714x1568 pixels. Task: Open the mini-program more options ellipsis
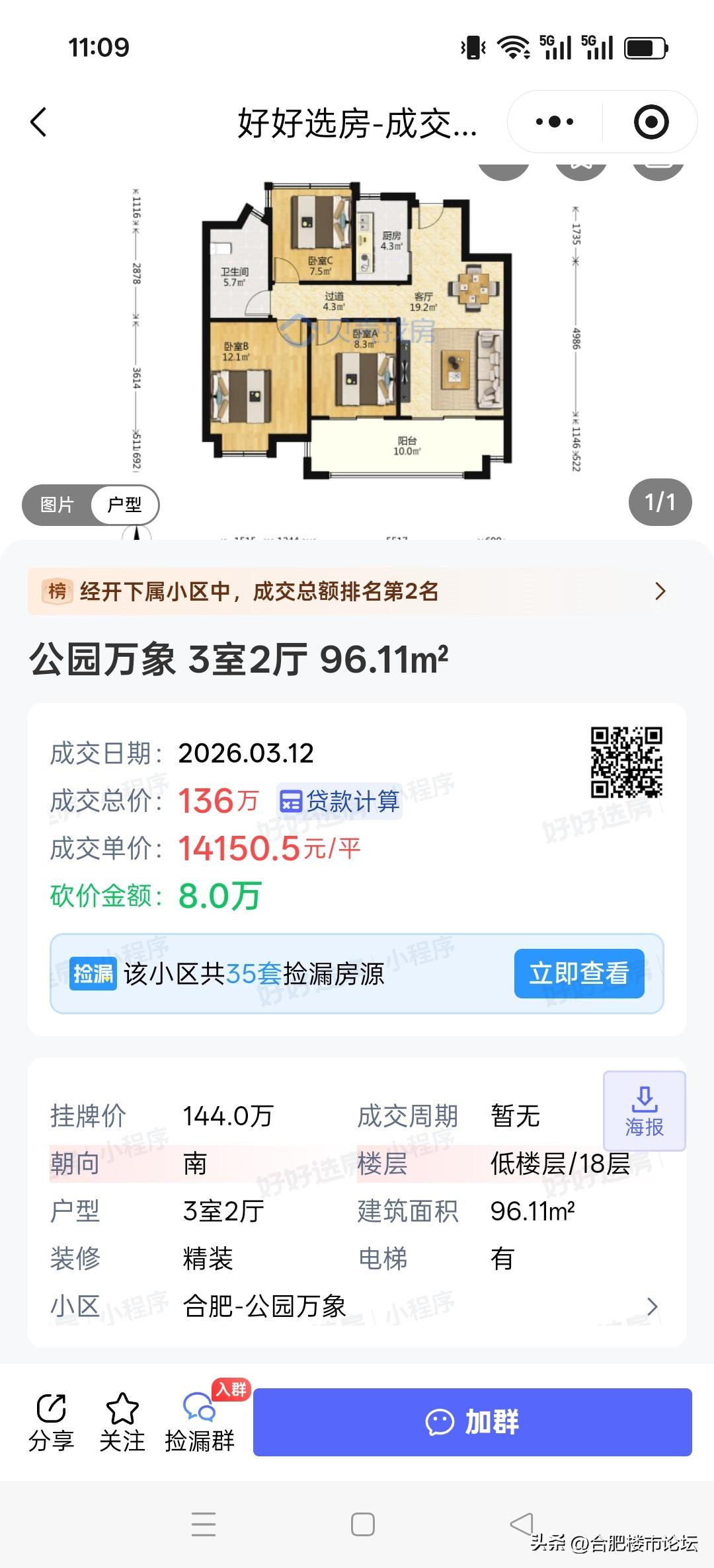tap(553, 122)
